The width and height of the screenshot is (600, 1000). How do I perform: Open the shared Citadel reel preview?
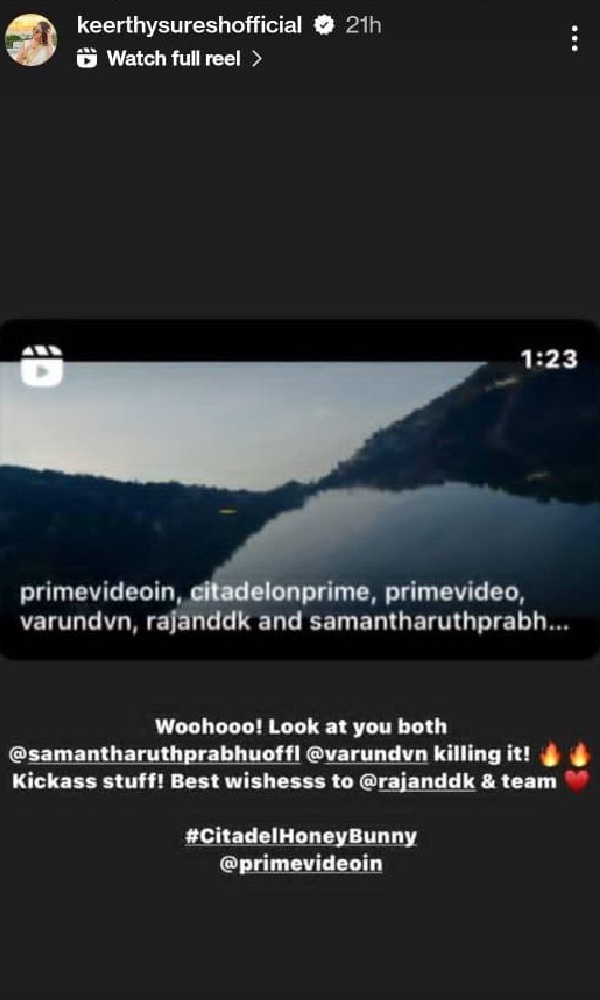300,488
